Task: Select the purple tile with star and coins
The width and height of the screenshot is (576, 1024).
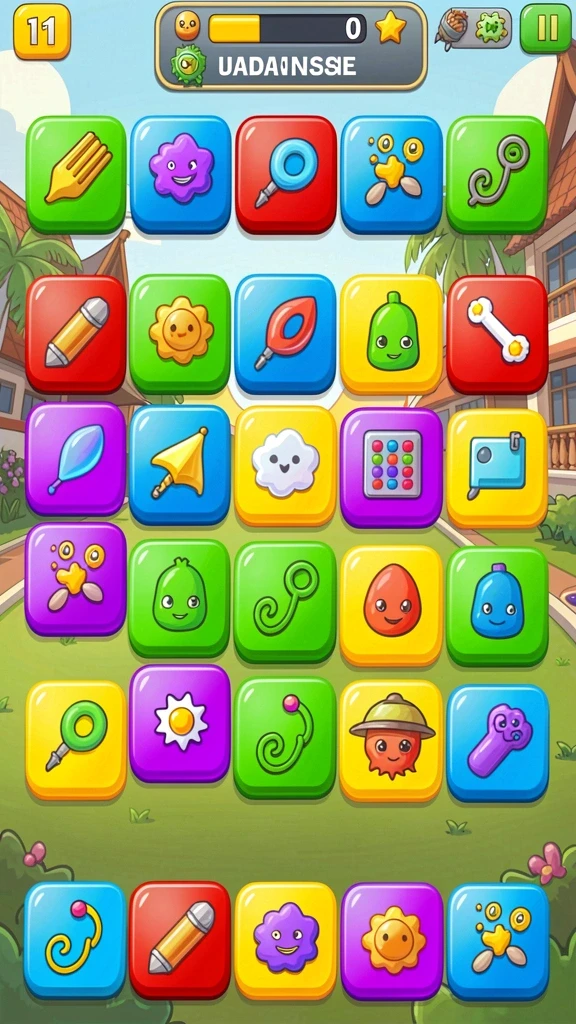Action: click(x=75, y=579)
